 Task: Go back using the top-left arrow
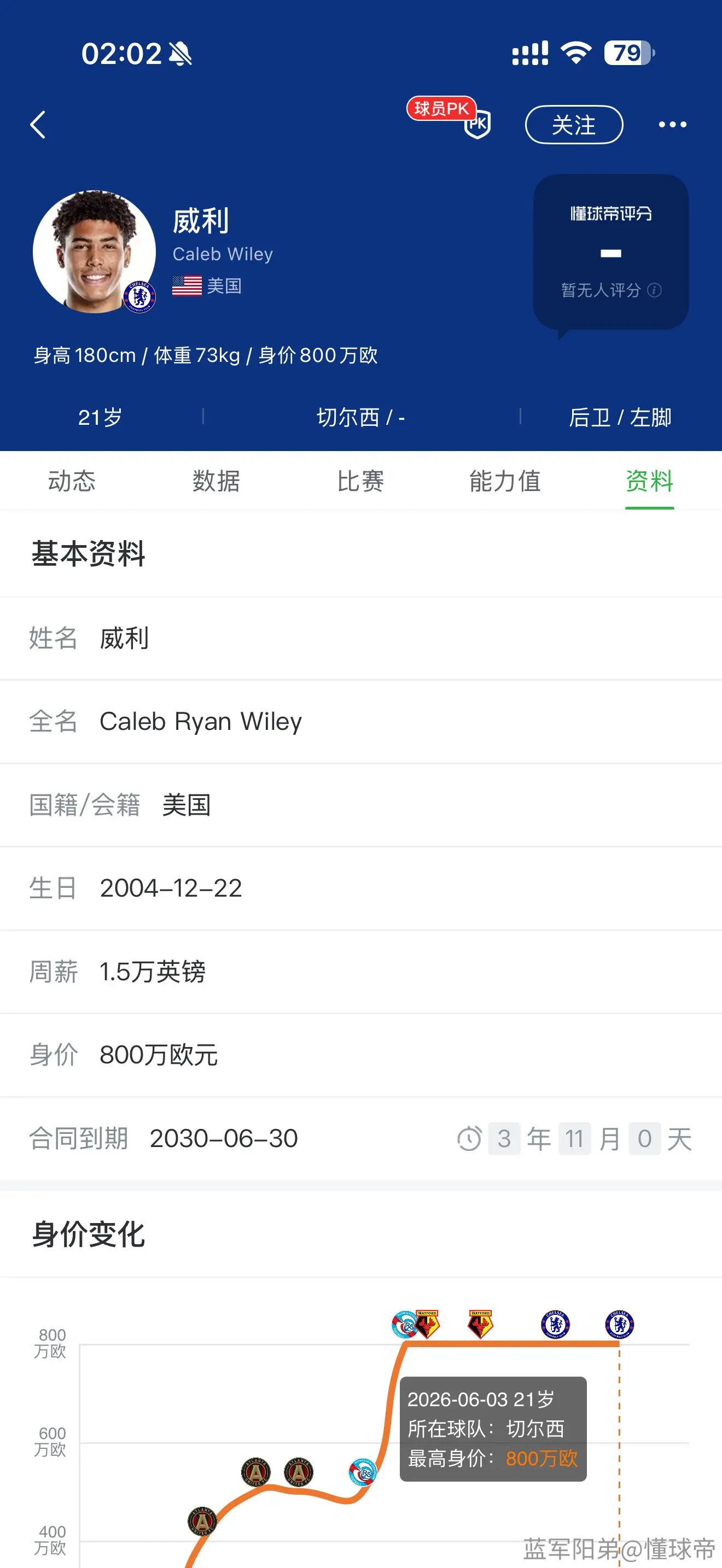pos(38,125)
